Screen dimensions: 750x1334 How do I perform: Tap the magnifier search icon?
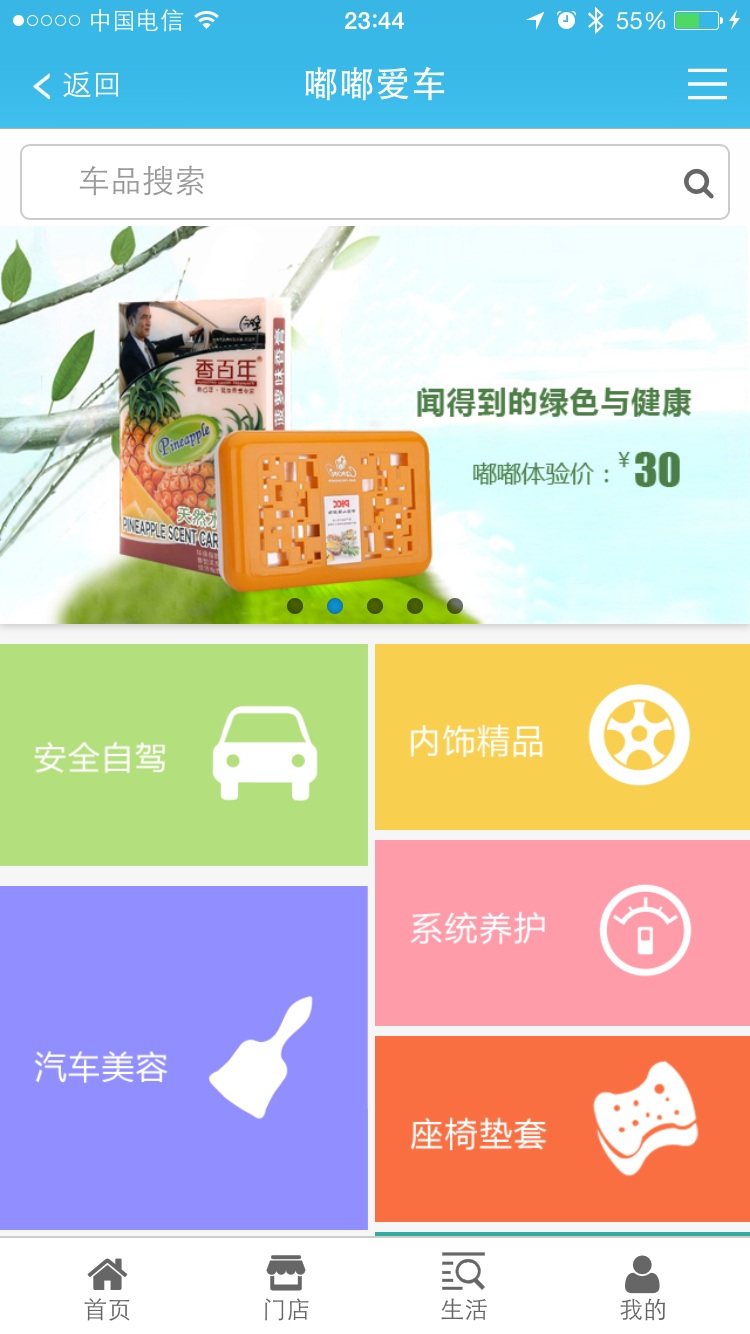coord(698,183)
